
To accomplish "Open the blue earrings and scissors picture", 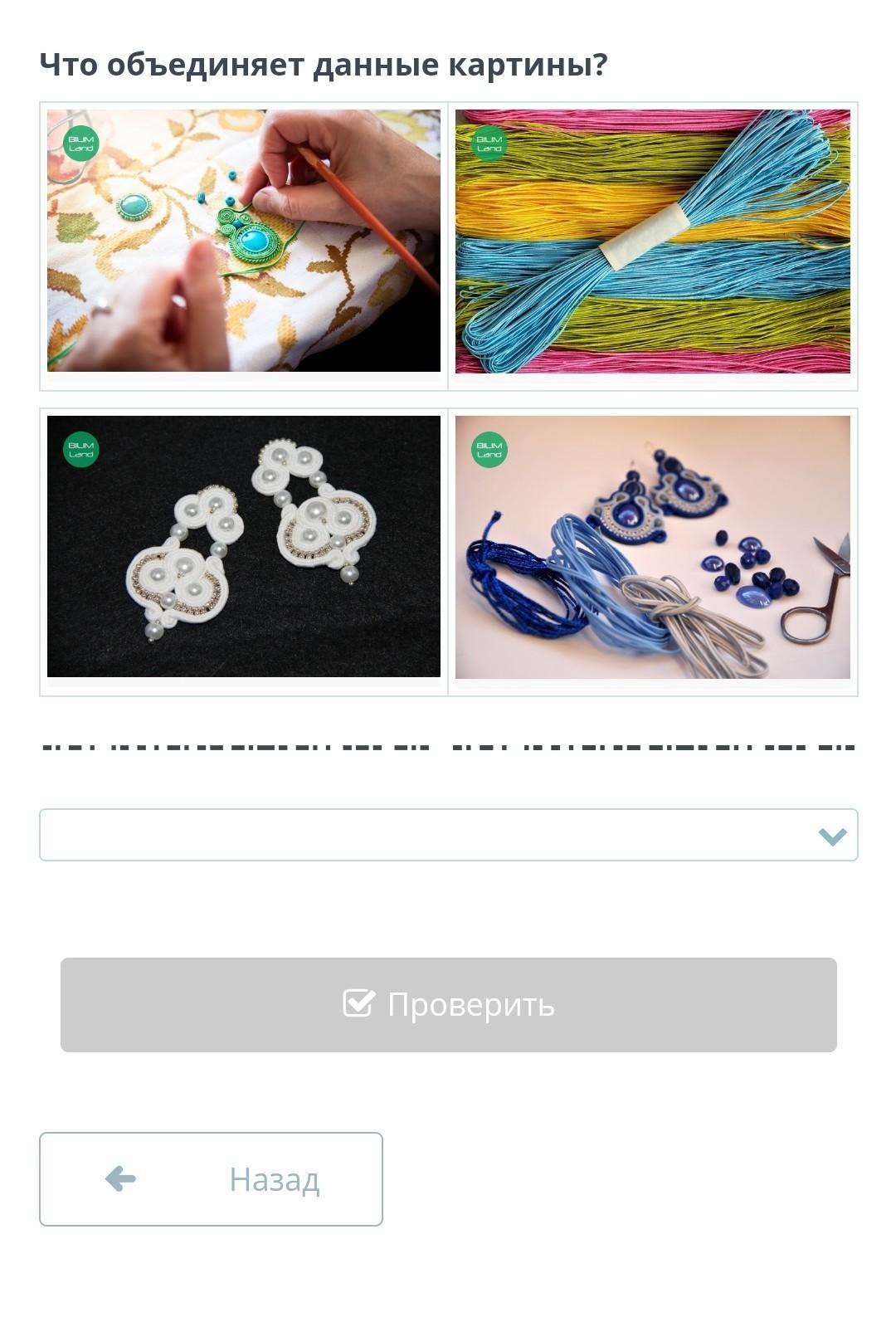I will [x=652, y=547].
